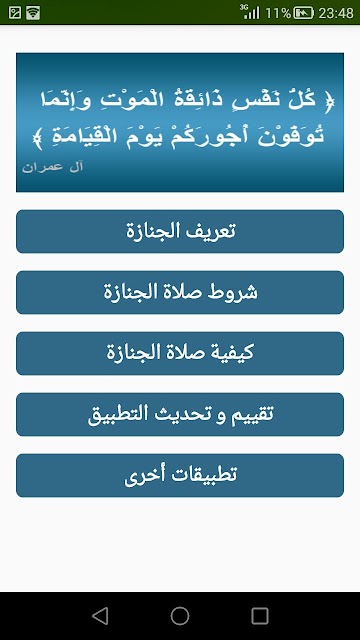Open تطبيقات أخرى

point(180,476)
